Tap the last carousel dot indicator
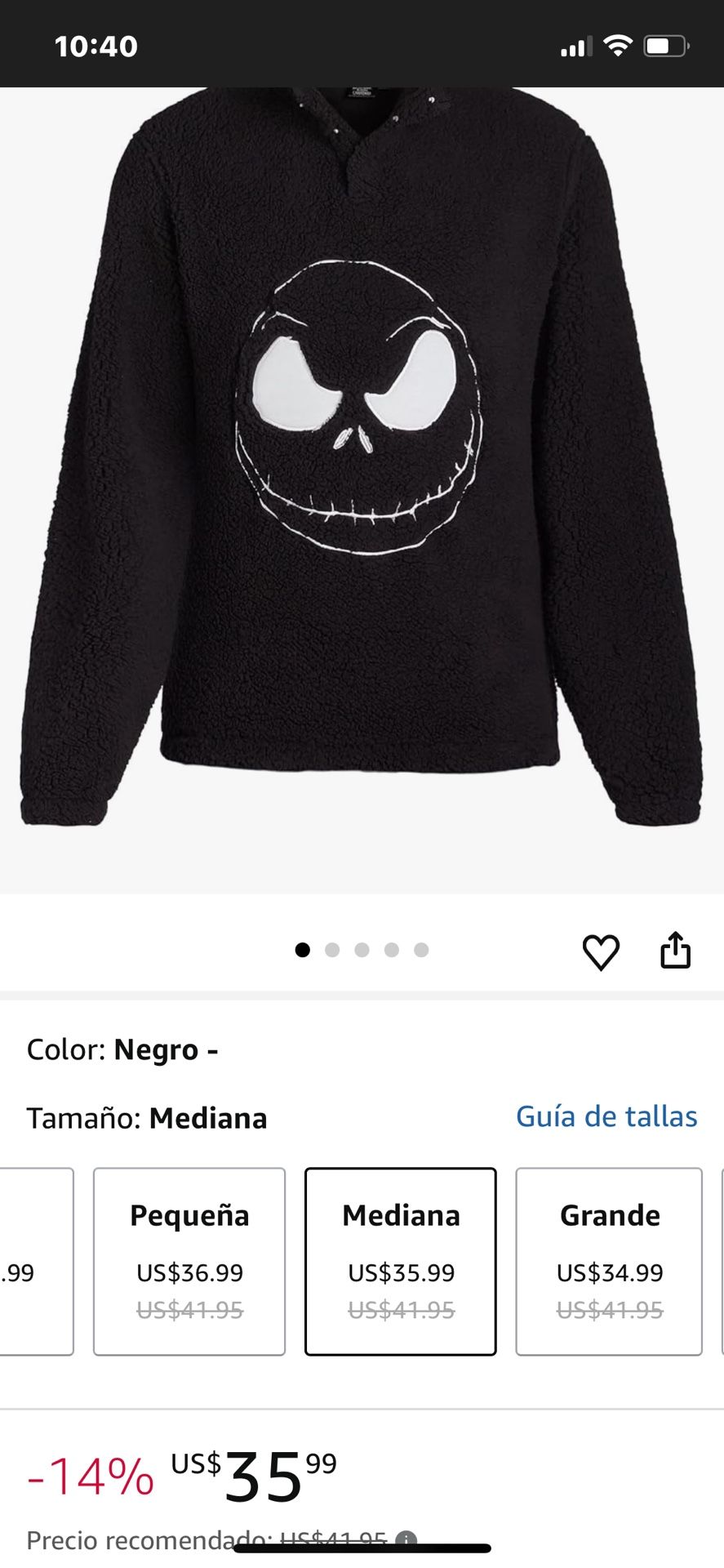724x1568 pixels. click(x=421, y=950)
